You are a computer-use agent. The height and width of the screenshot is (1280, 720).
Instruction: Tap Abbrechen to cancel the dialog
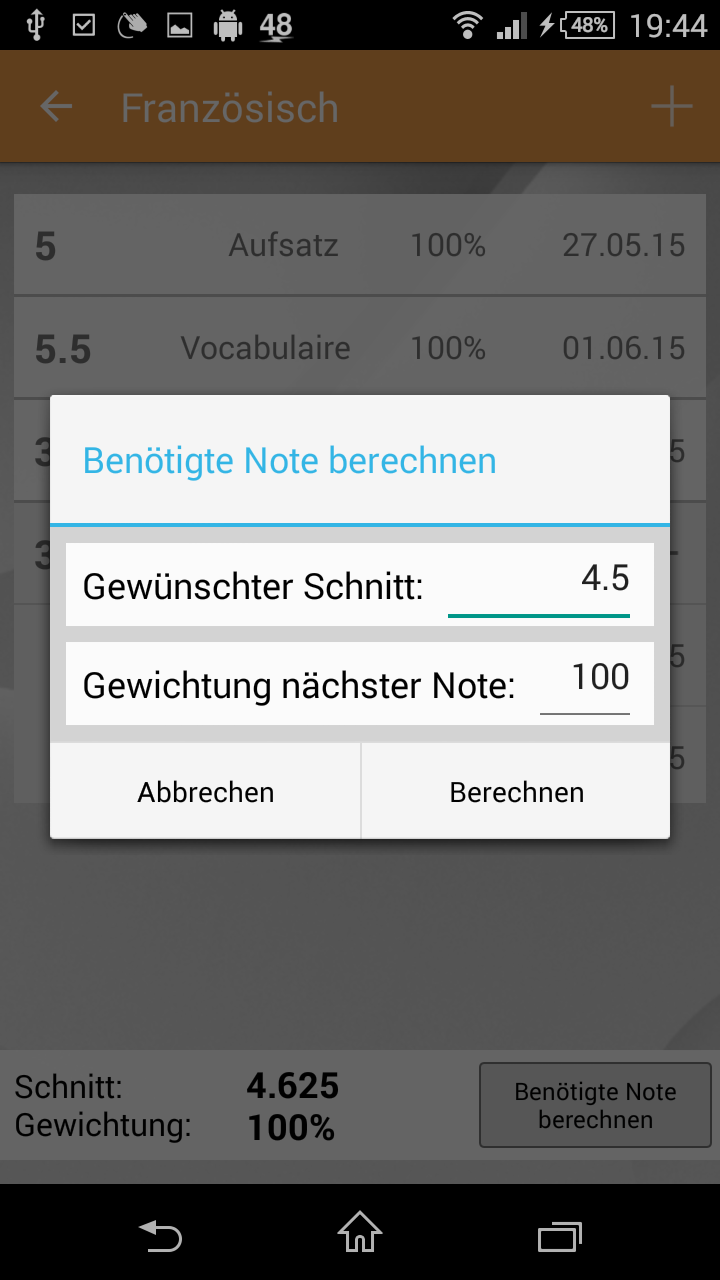(x=206, y=792)
